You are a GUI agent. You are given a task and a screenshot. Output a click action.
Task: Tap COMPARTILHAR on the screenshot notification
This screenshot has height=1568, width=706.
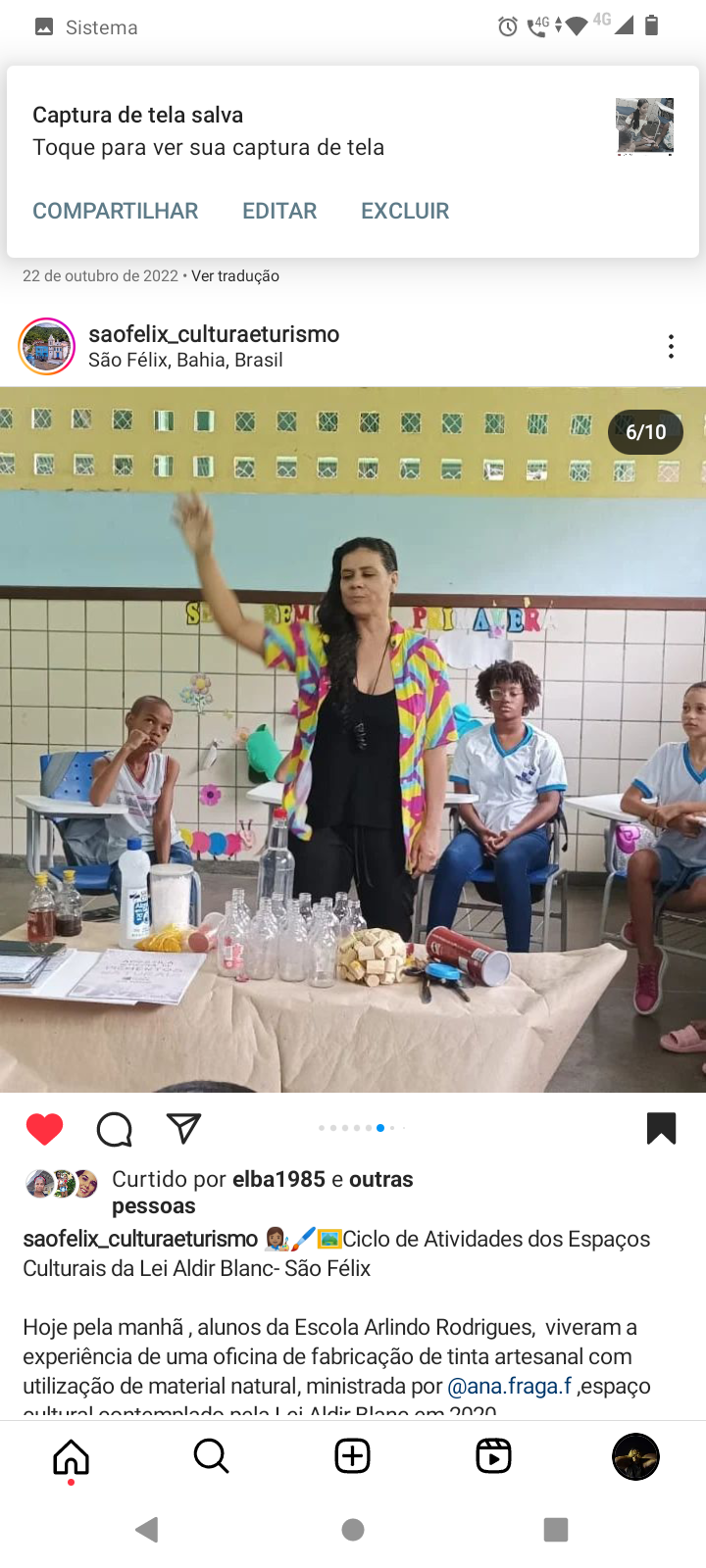[116, 211]
